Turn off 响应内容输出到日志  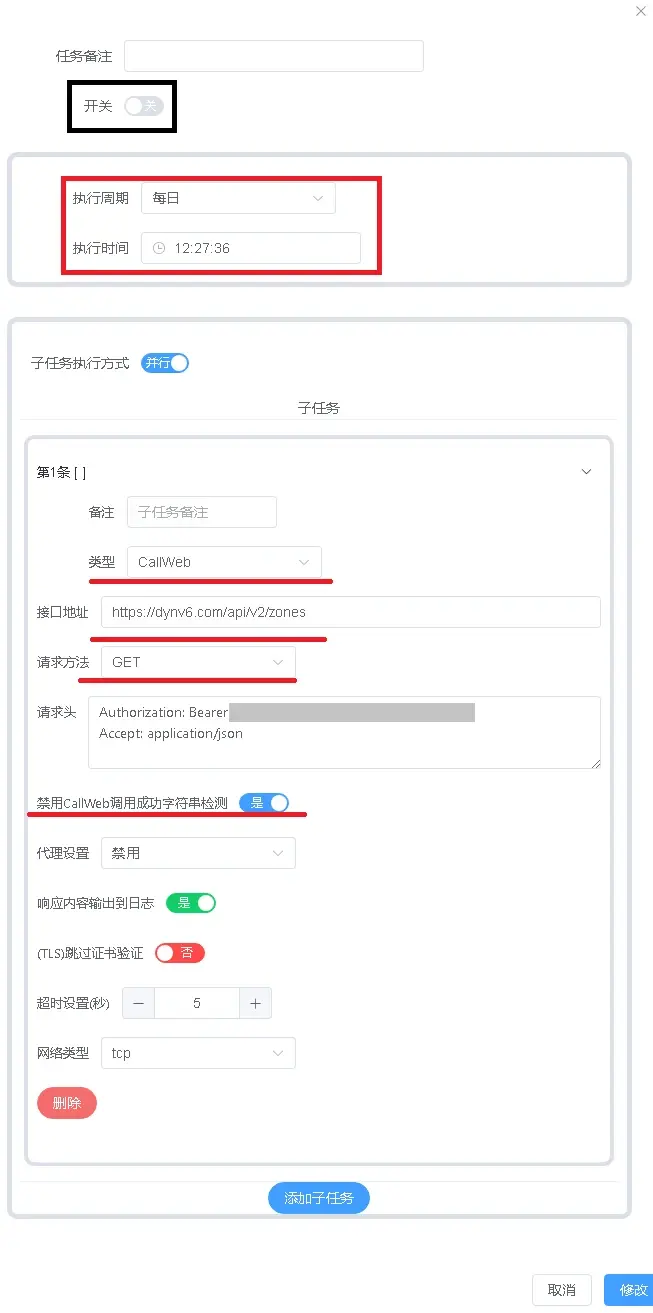(191, 903)
